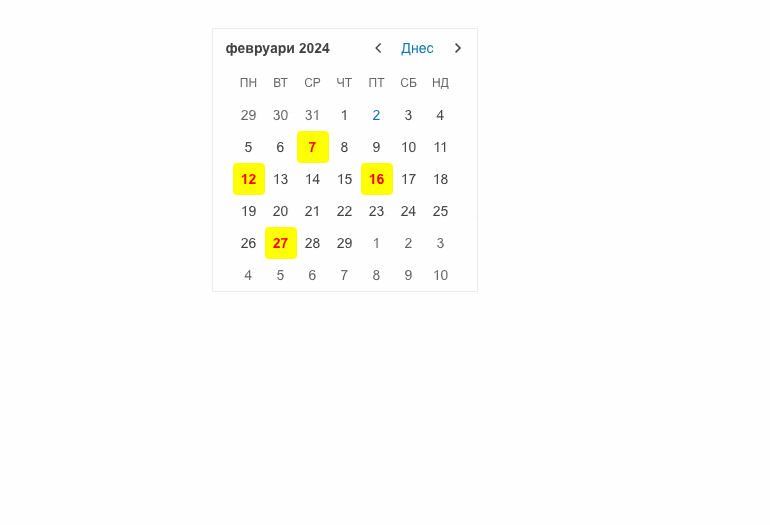Choose 2 February, marked in blue
The height and width of the screenshot is (525, 770).
coord(377,115)
